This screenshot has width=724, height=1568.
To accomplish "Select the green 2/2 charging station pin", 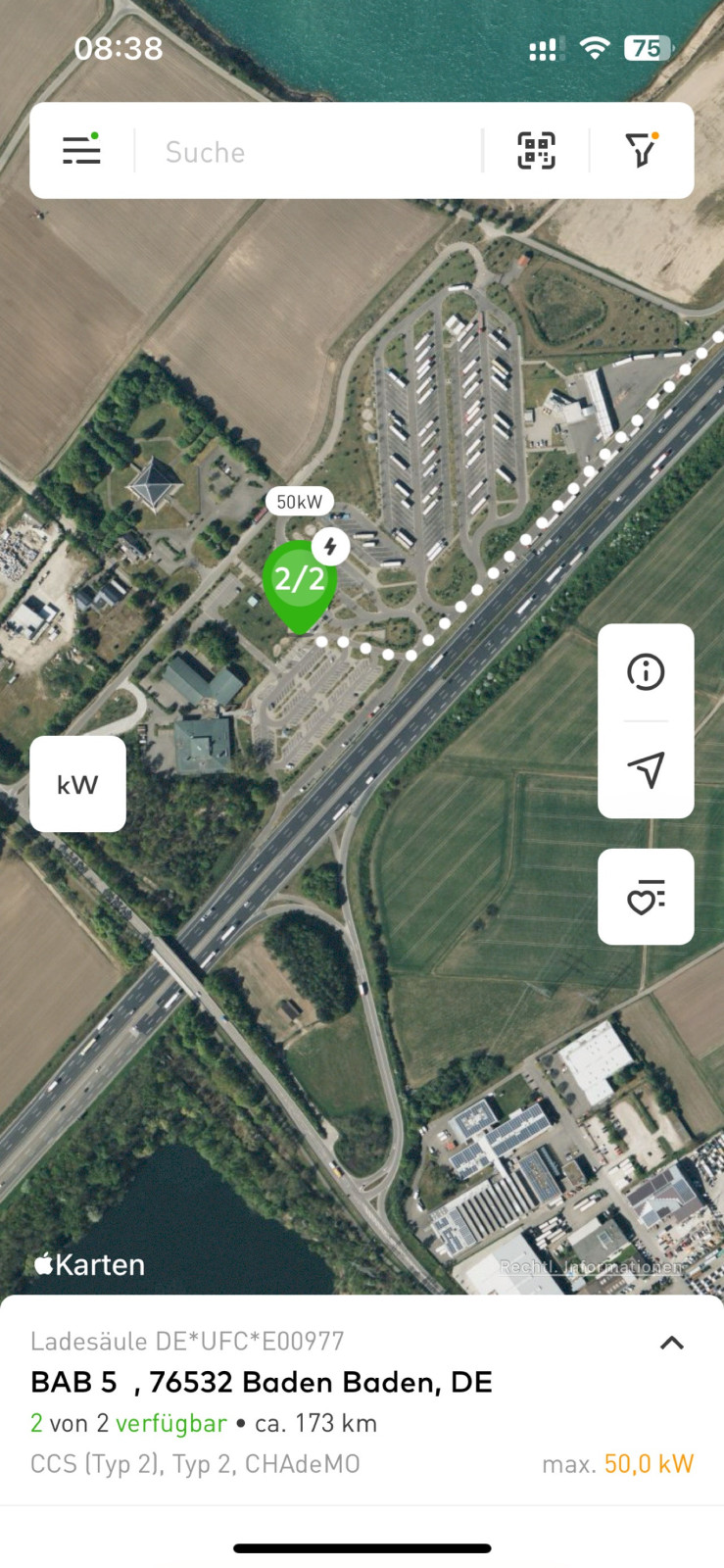I will coord(300,578).
